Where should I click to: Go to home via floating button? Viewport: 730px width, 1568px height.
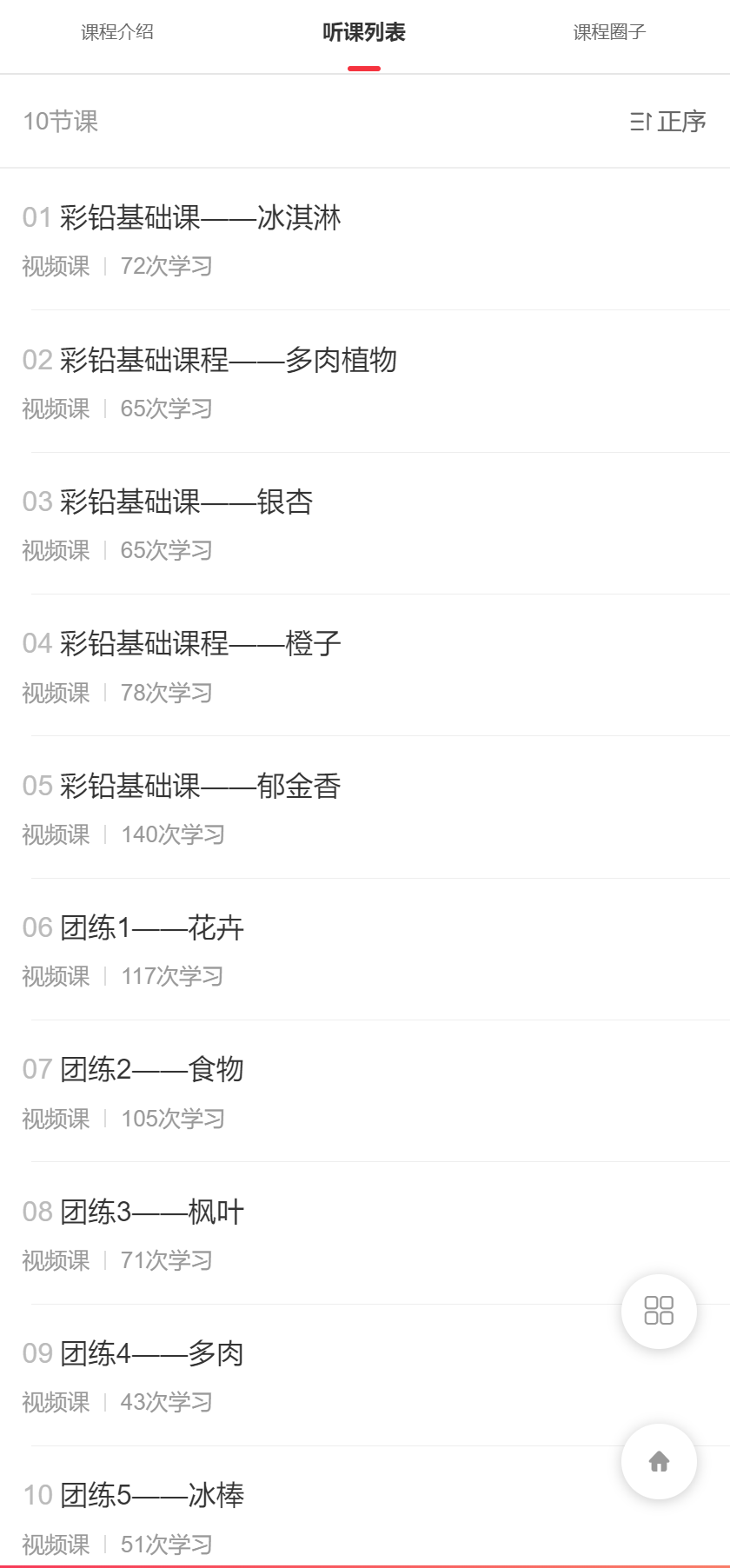[x=659, y=1461]
